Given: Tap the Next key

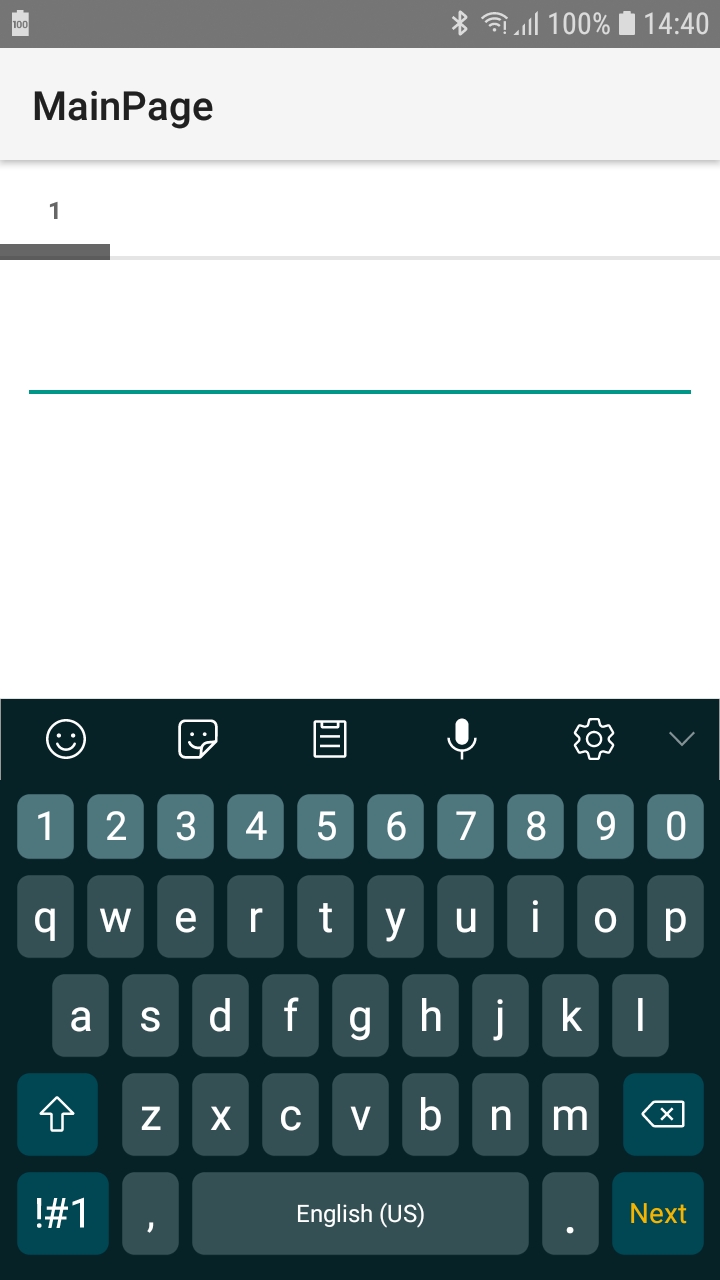Looking at the screenshot, I should [x=658, y=1213].
